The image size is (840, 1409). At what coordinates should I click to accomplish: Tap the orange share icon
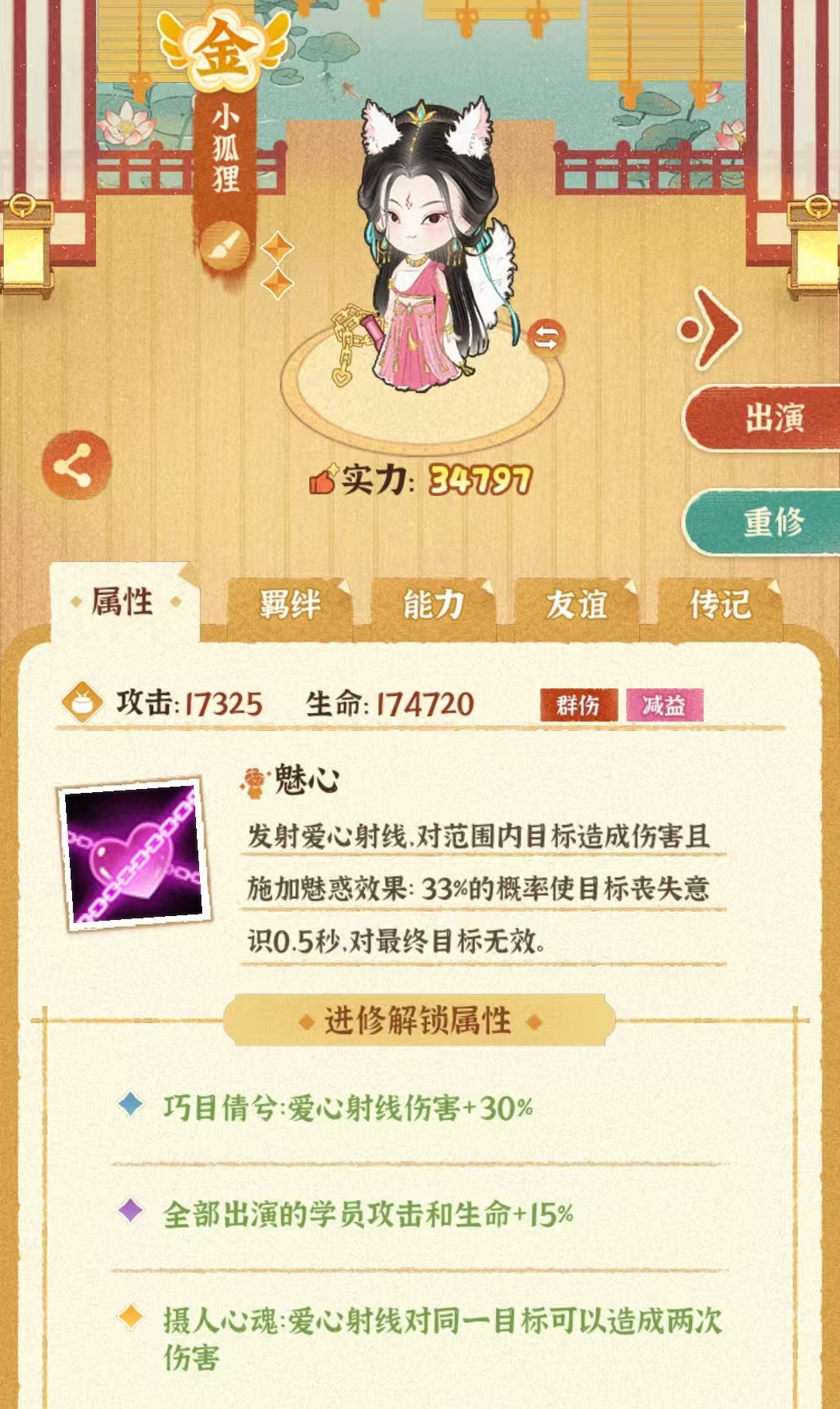76,465
